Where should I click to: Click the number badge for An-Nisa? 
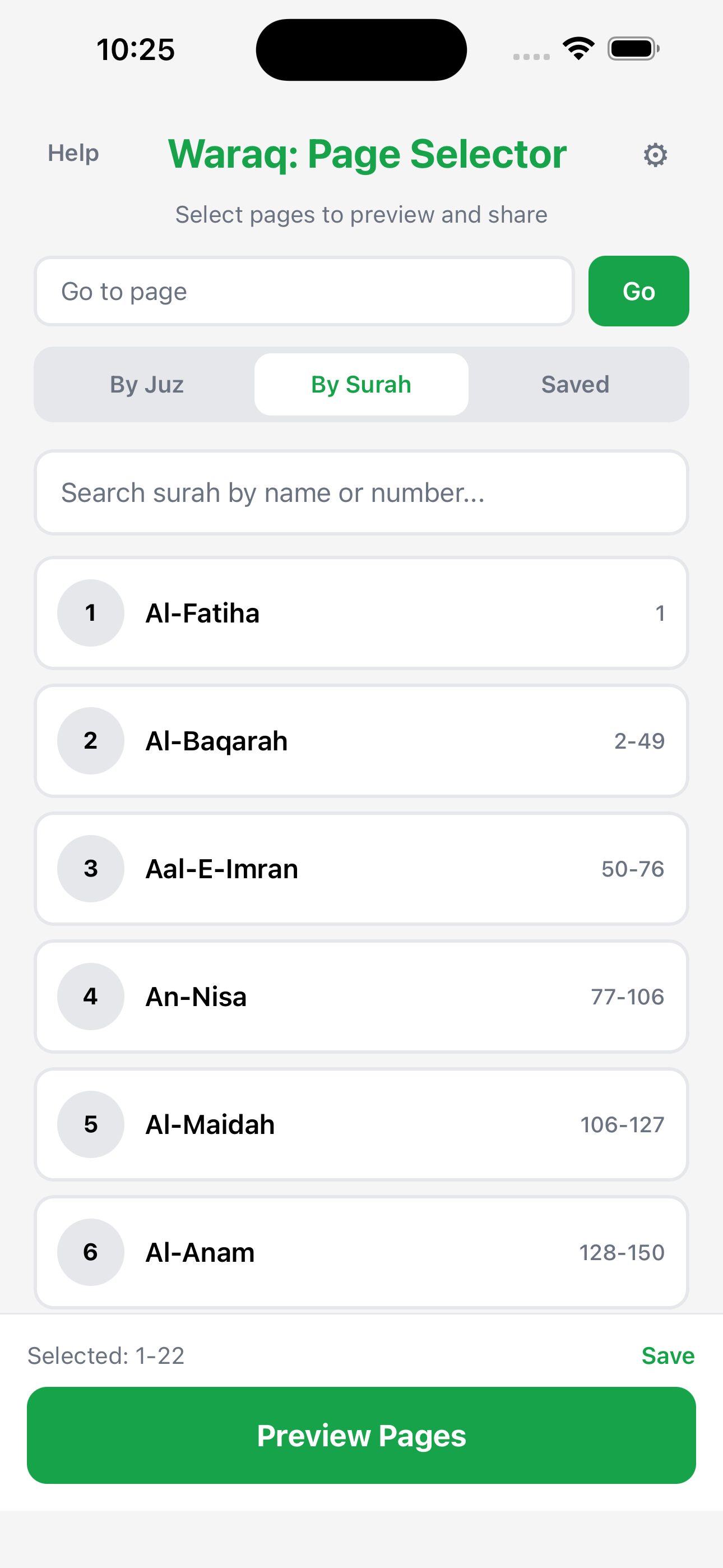click(x=90, y=997)
